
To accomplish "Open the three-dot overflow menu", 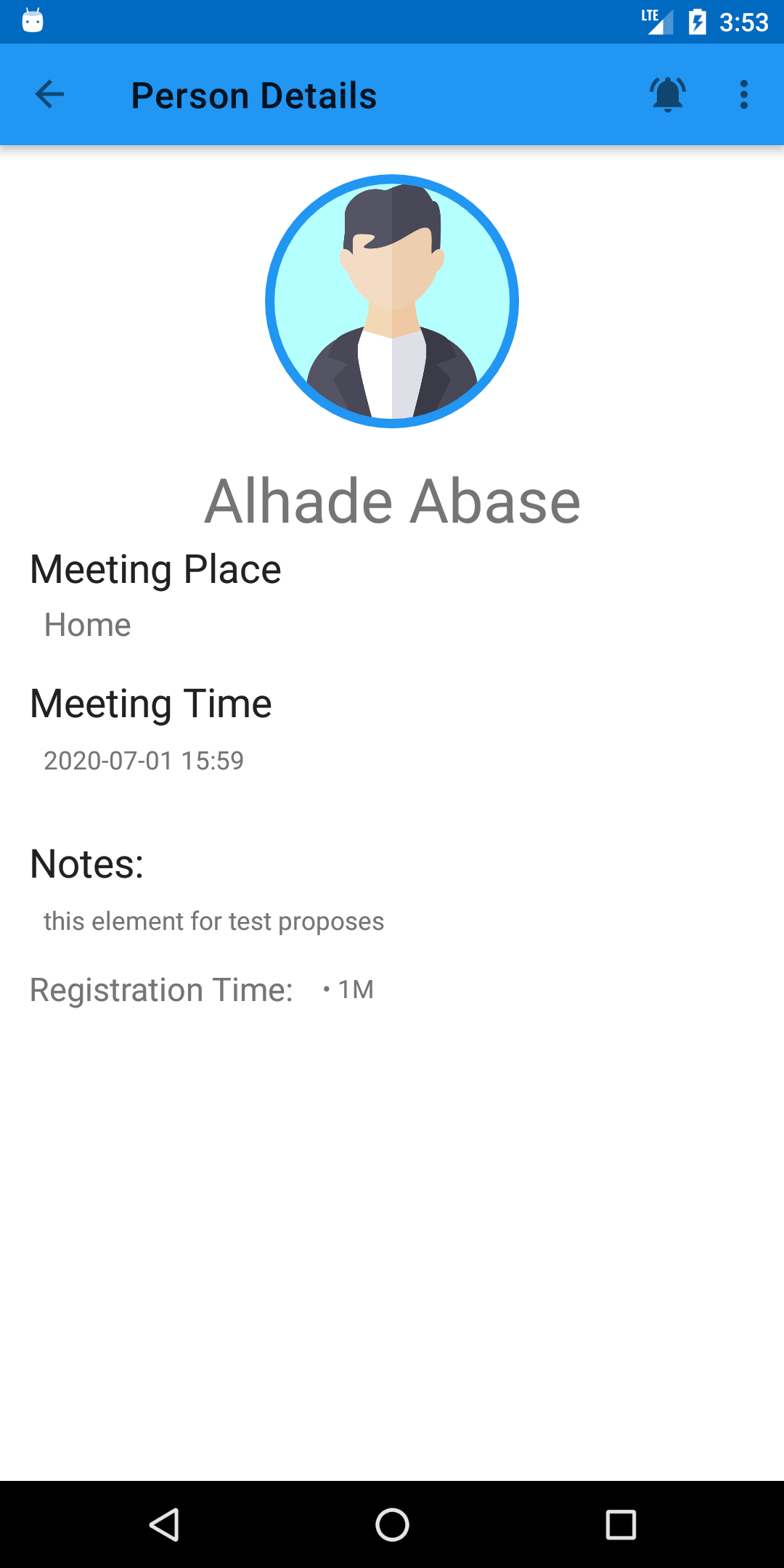I will tap(744, 94).
